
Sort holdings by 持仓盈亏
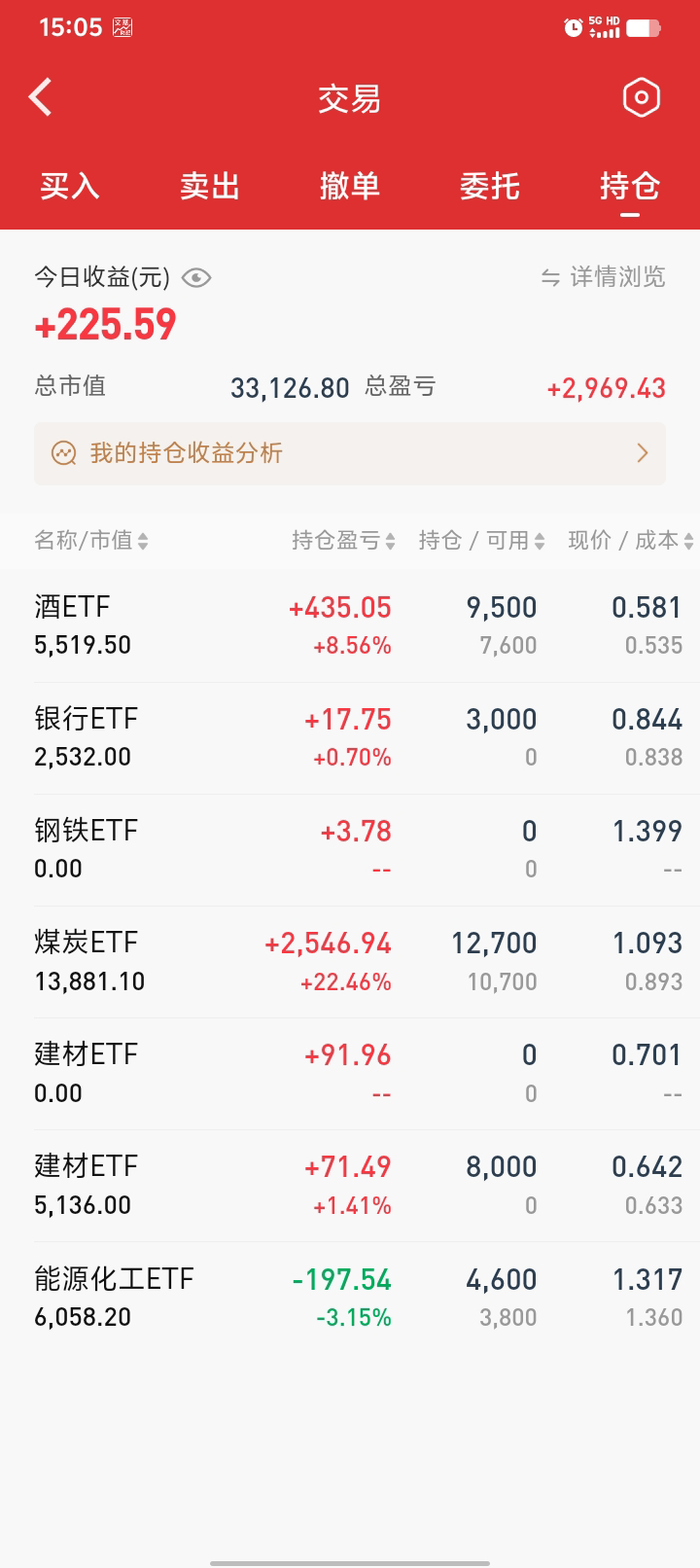343,541
